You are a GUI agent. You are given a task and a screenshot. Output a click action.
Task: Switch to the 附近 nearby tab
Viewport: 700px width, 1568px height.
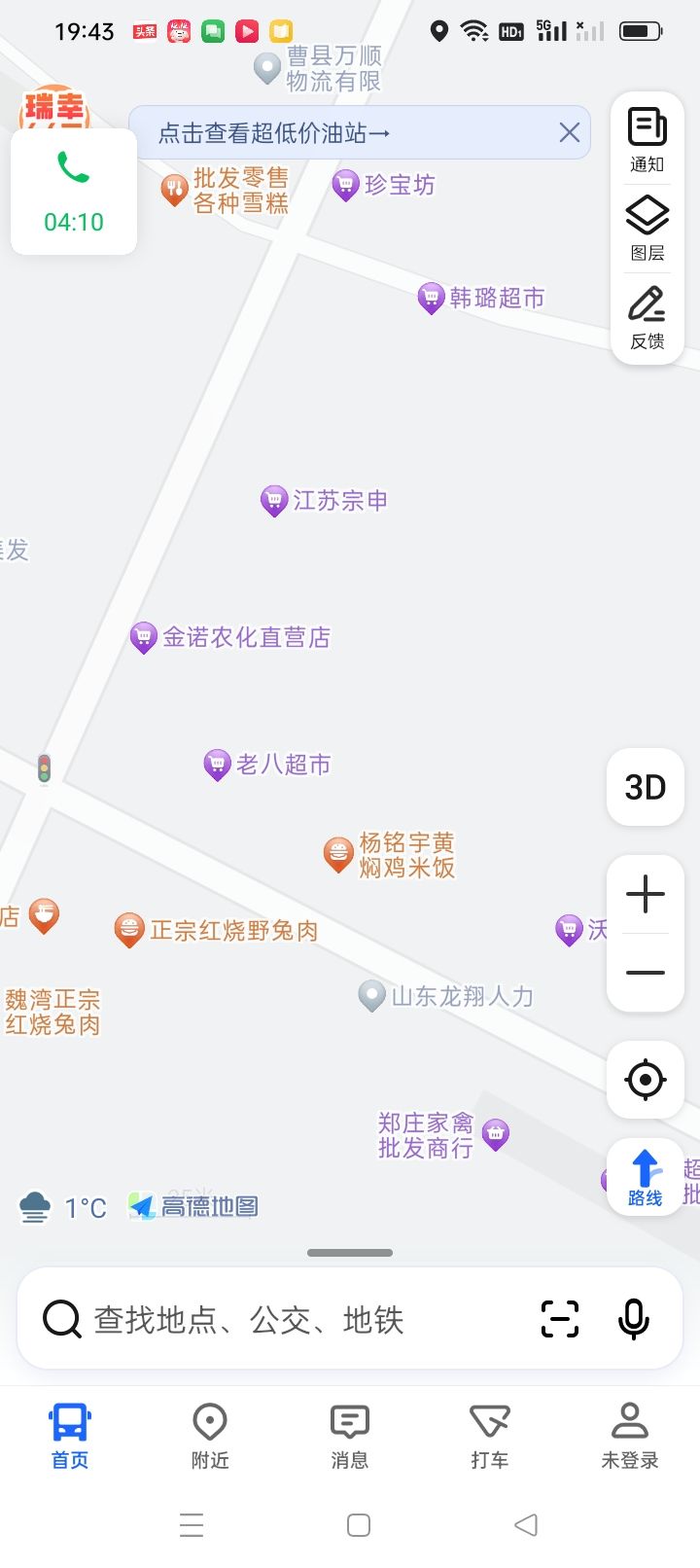point(210,1436)
